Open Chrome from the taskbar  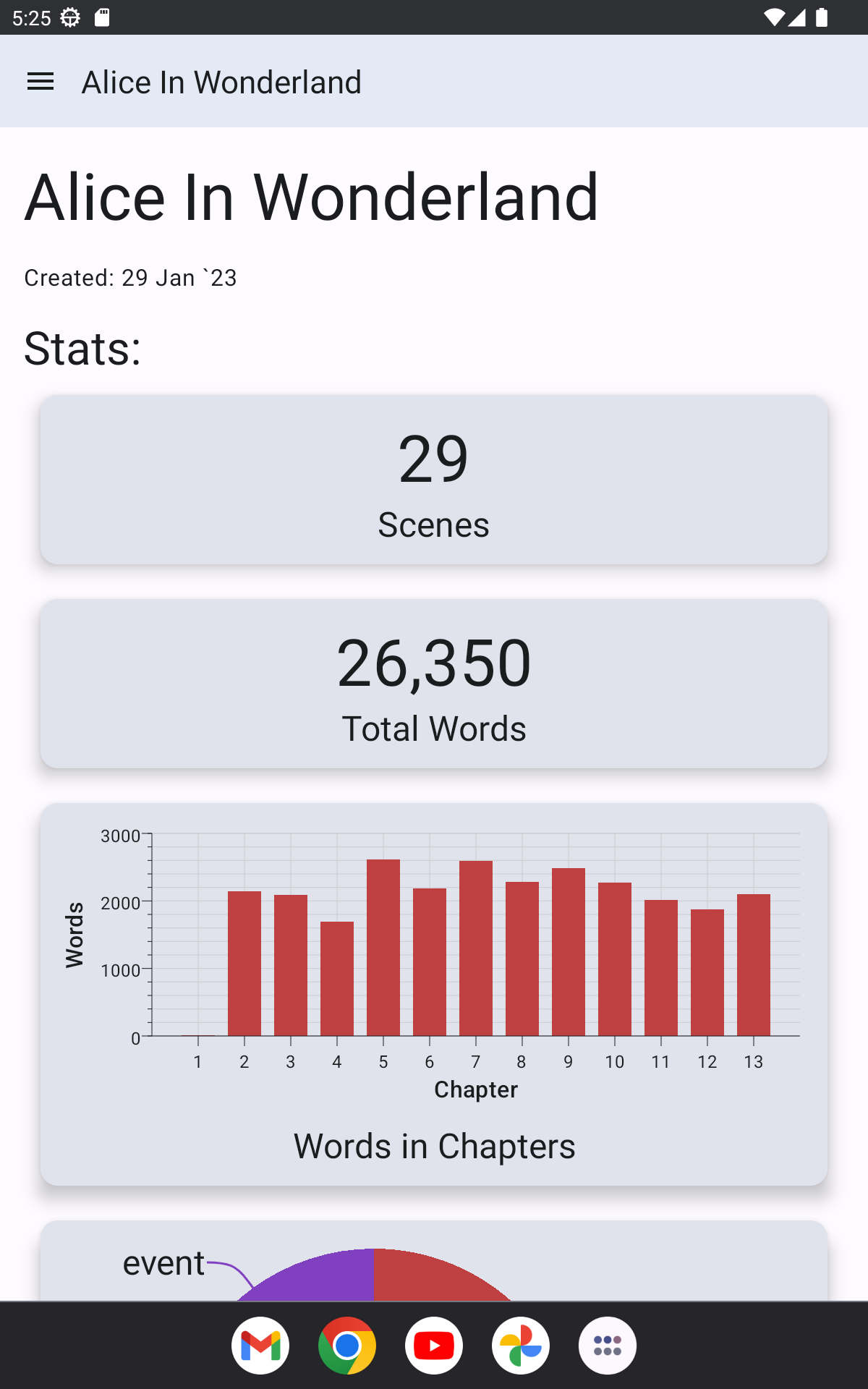tap(347, 1346)
